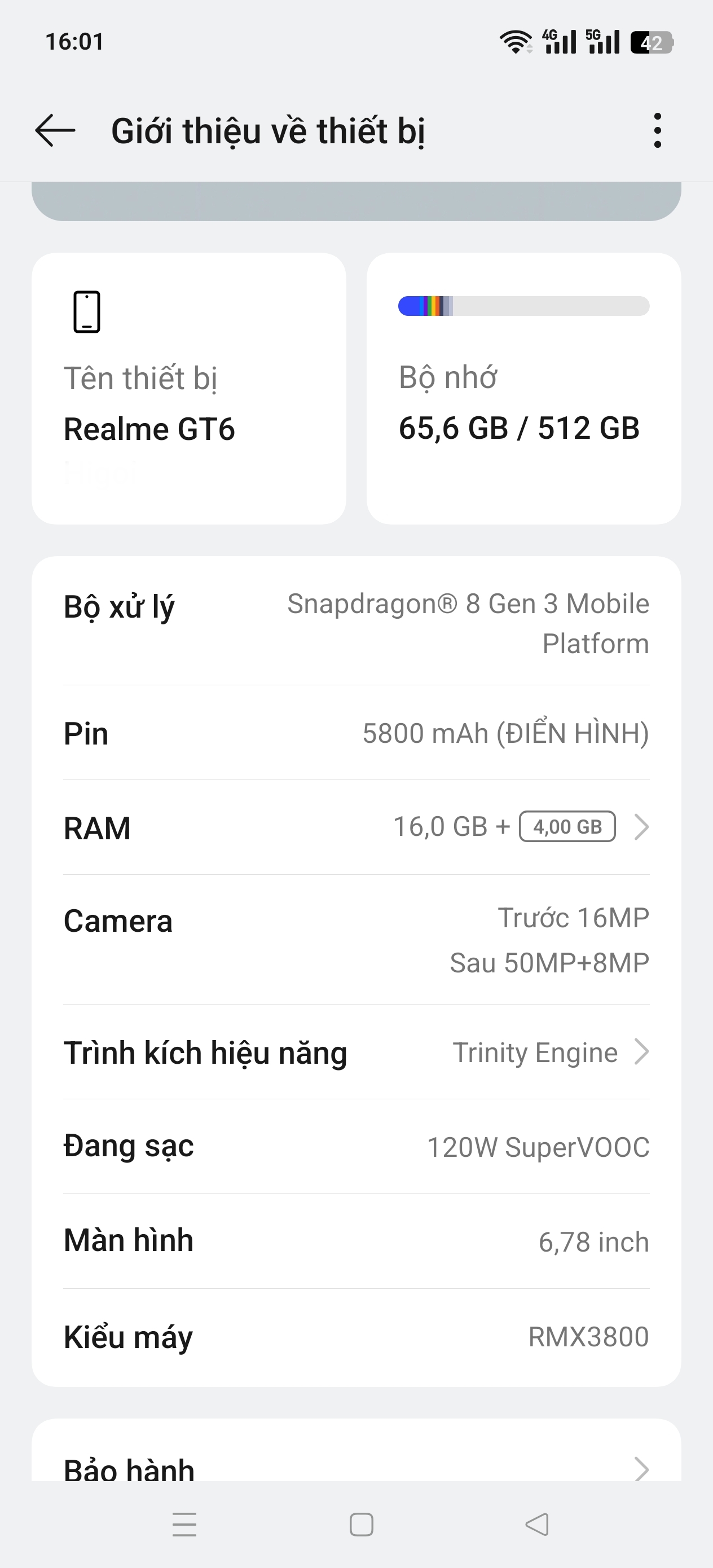
Task: Open the RAM expansion settings row
Action: pyautogui.click(x=356, y=827)
